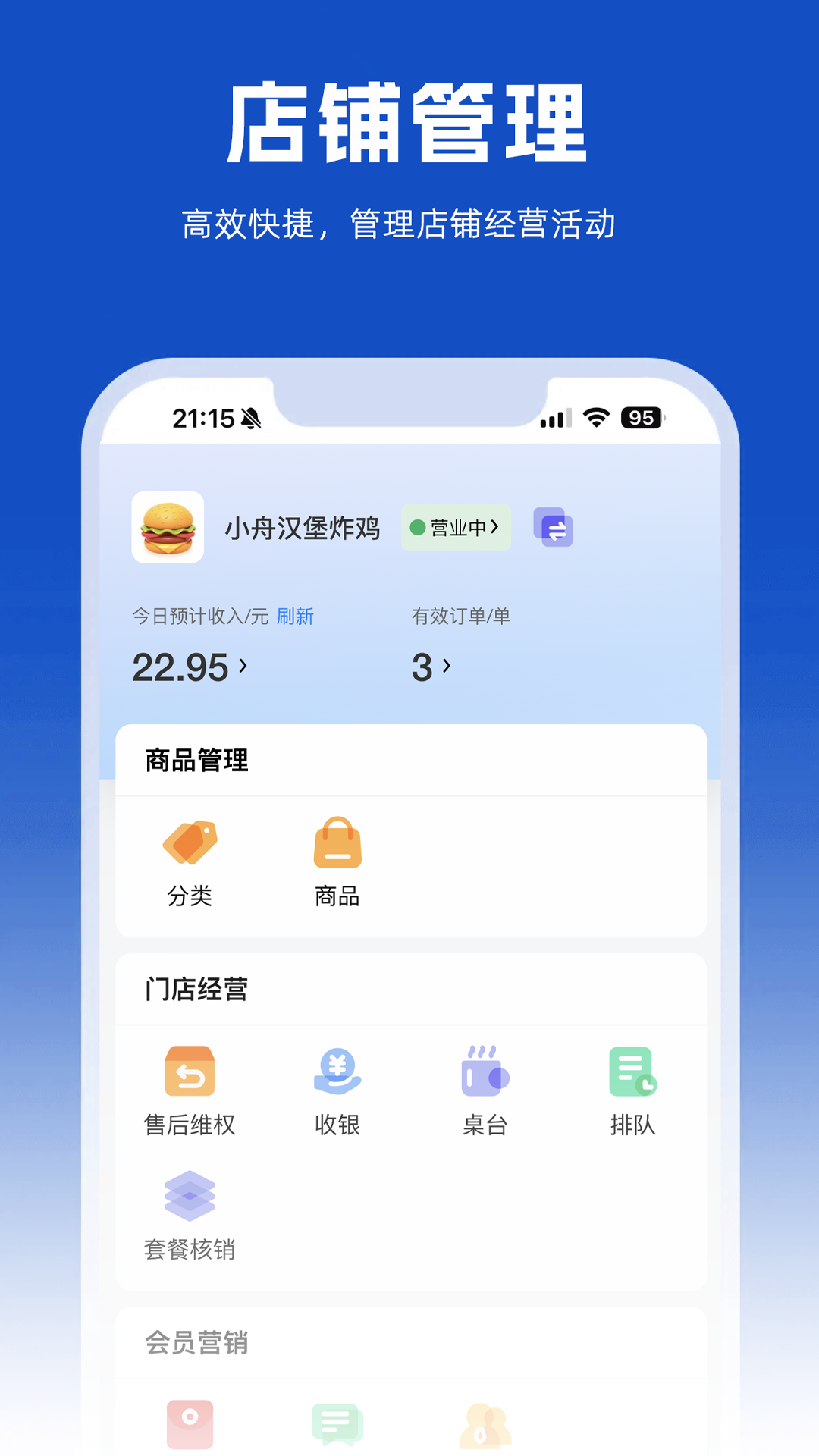This screenshot has height=1456, width=819.
Task: Open the red envelope icon under 会员营销
Action: click(x=190, y=1424)
